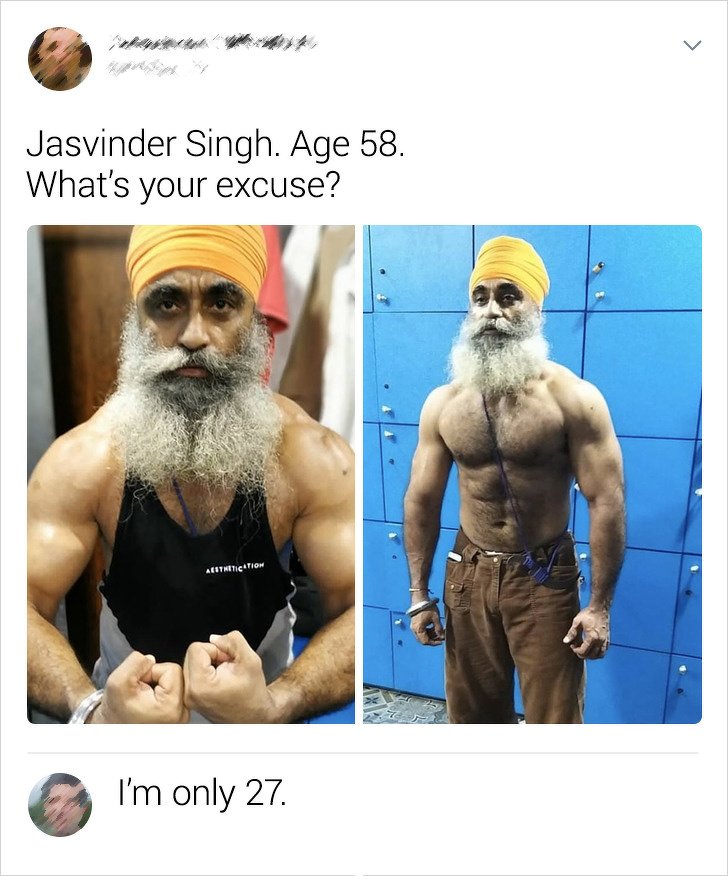The width and height of the screenshot is (728, 876).
Task: Open the tweet author's profile picture
Action: (x=60, y=59)
